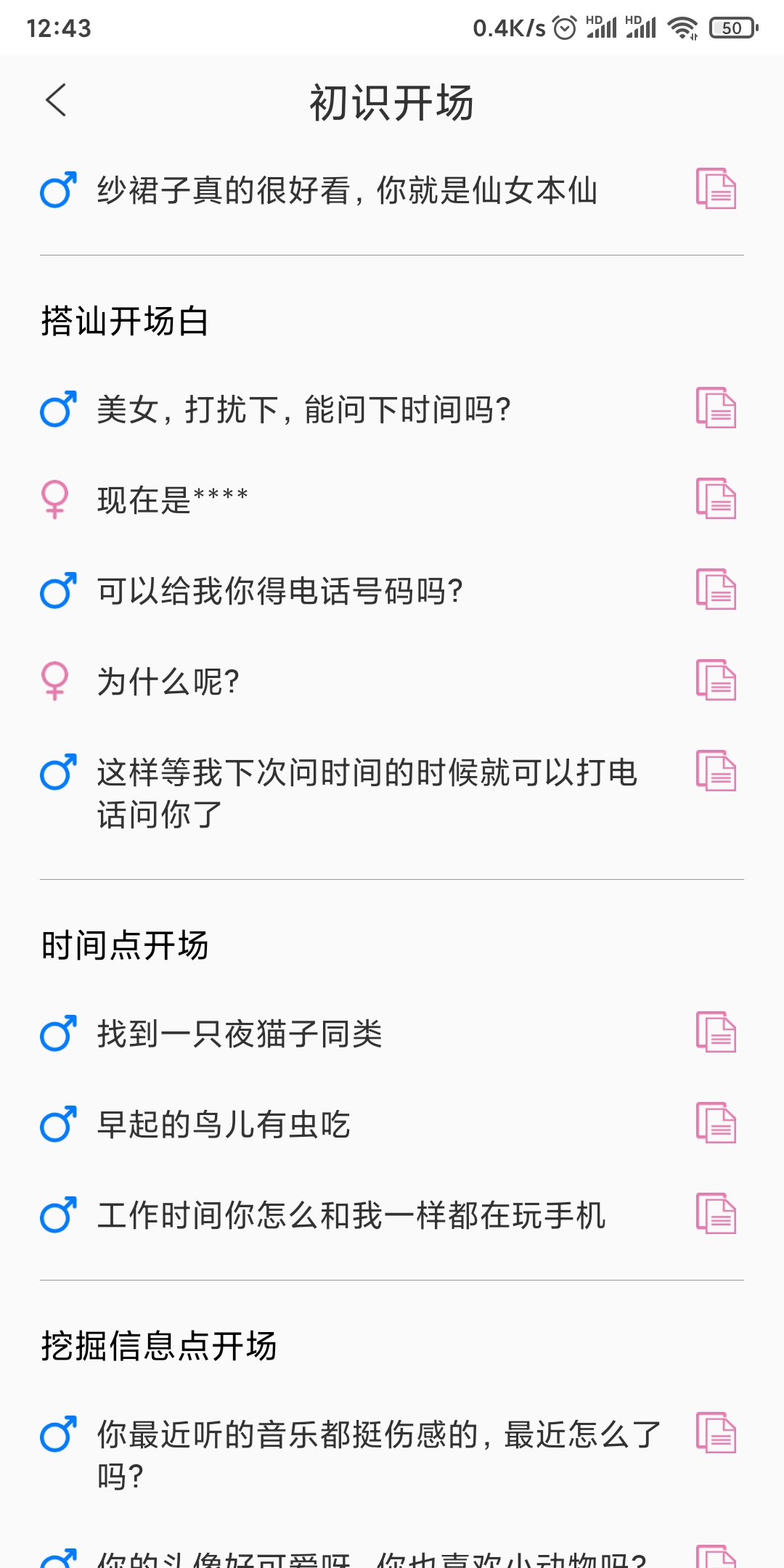Copy the reply 现在是****
This screenshot has height=1568, width=784.
tap(716, 499)
